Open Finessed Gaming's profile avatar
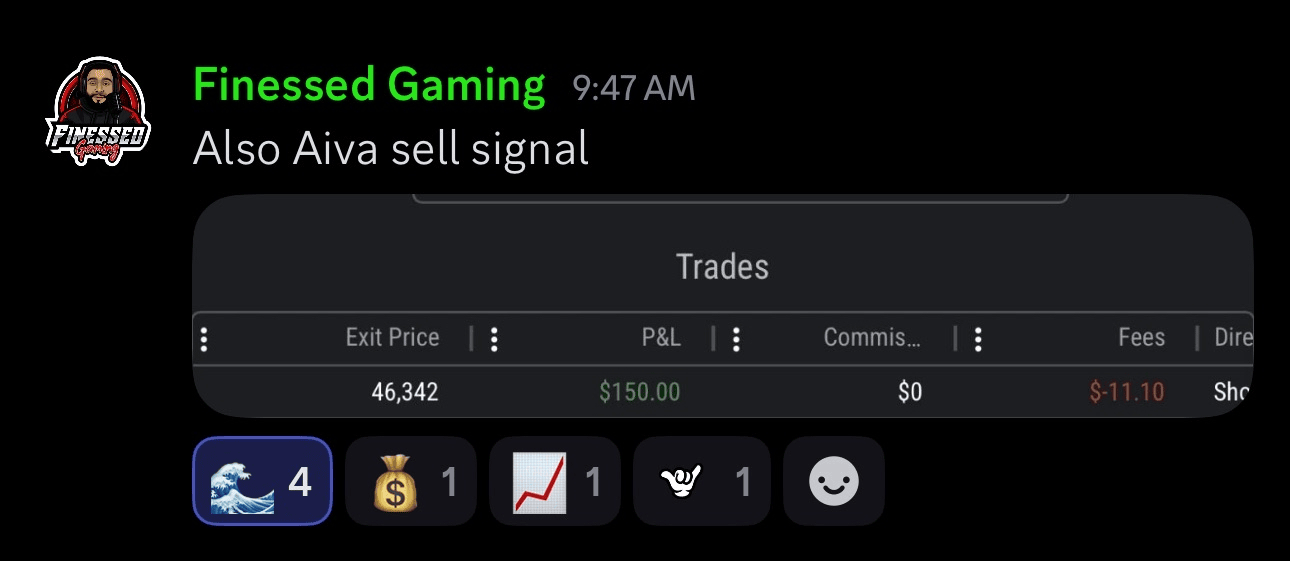 pyautogui.click(x=98, y=112)
